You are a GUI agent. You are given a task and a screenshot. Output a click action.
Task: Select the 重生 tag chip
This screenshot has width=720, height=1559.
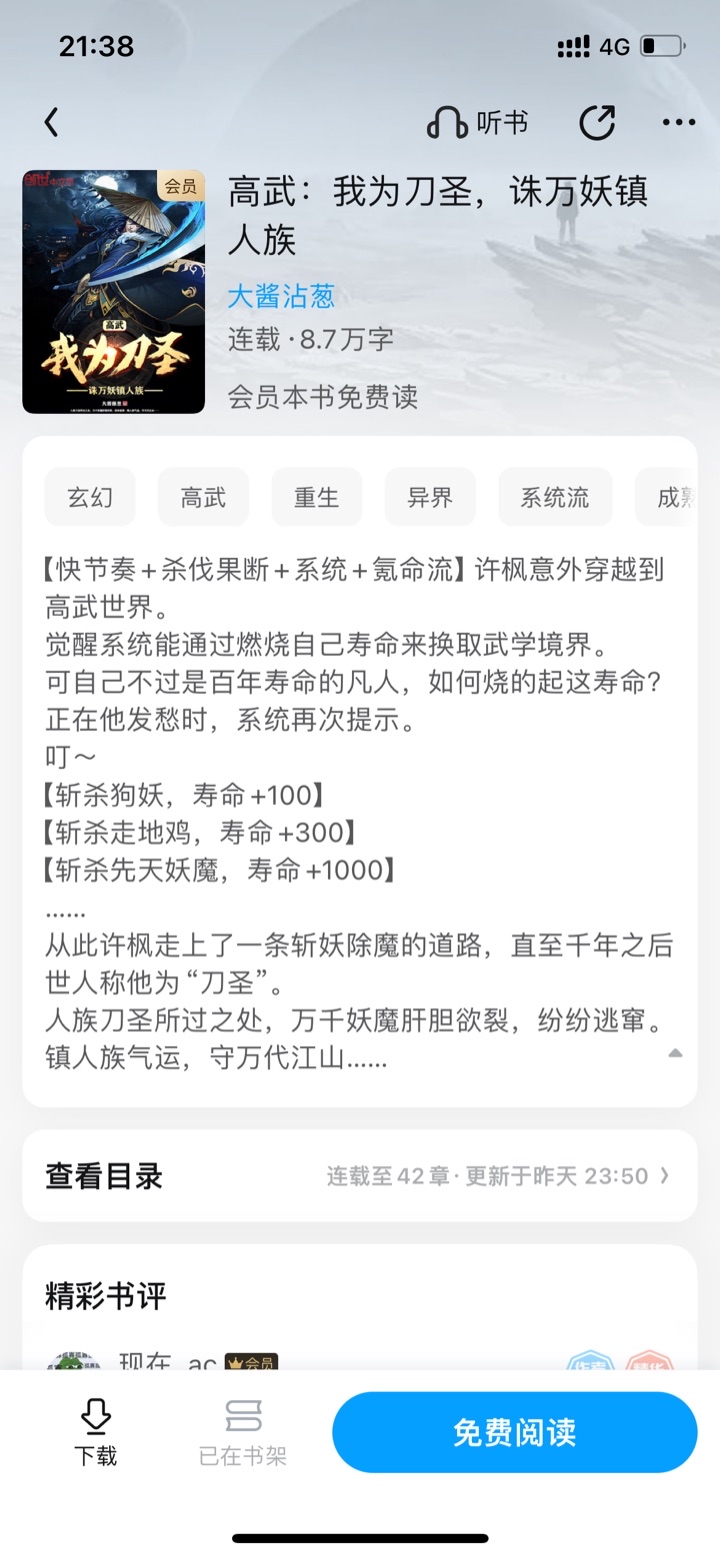click(x=316, y=497)
